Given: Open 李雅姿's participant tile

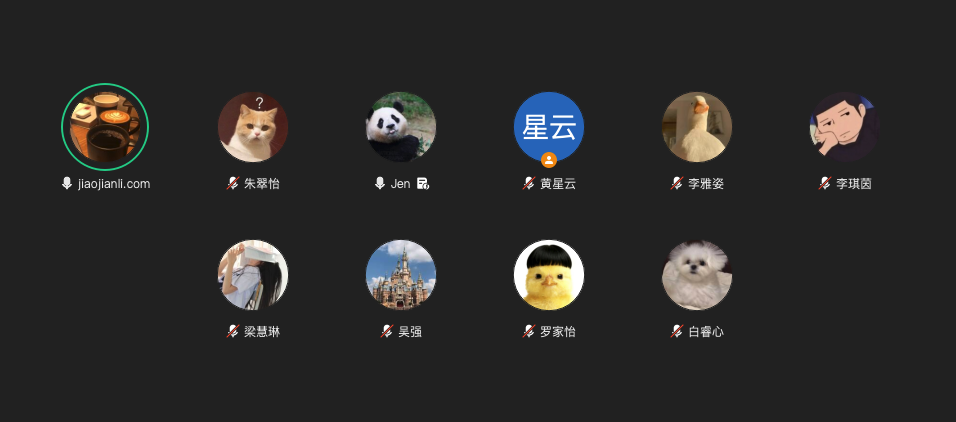Looking at the screenshot, I should tap(697, 127).
